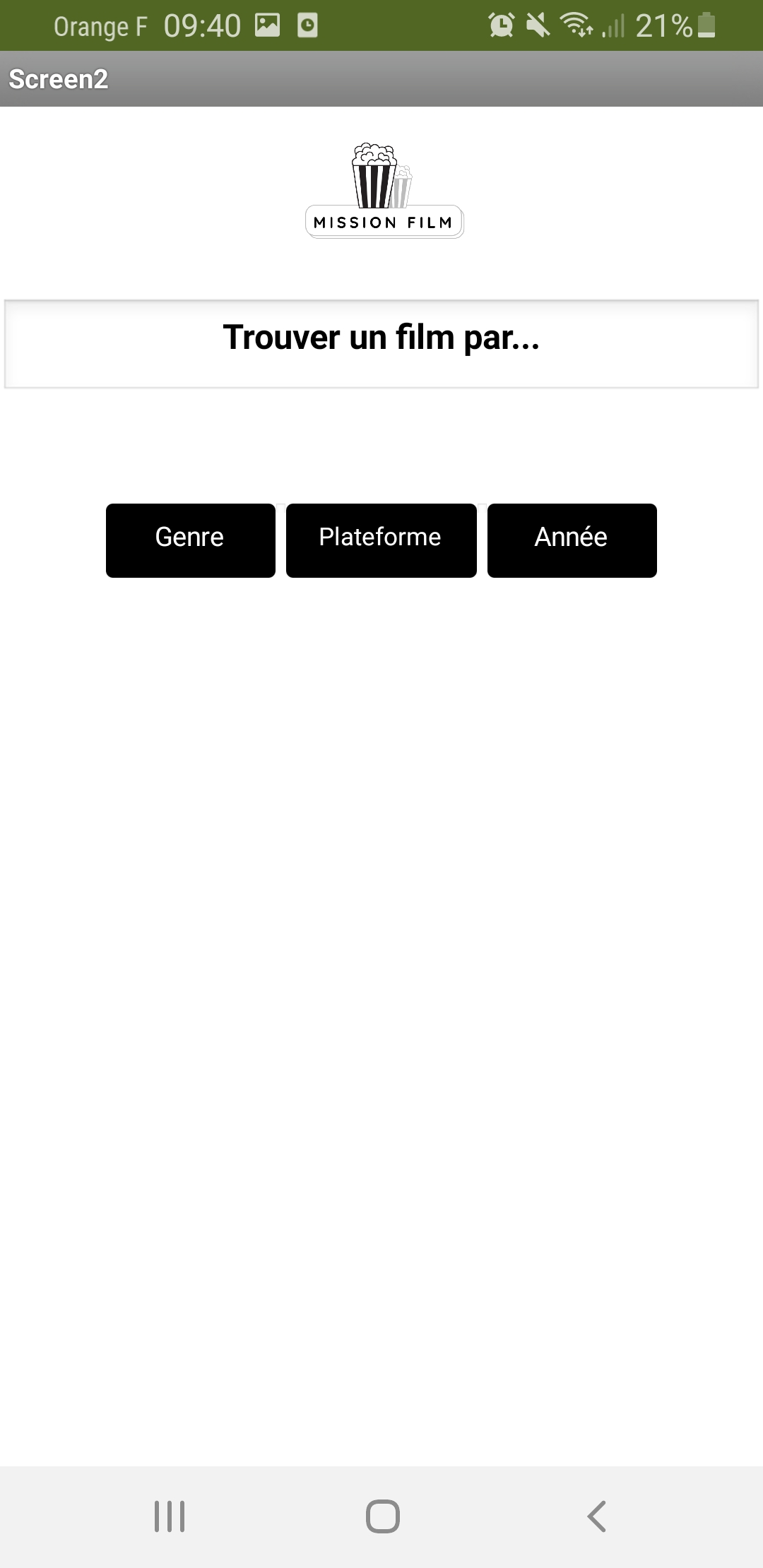The height and width of the screenshot is (1568, 763).
Task: Select the Genre button
Action: (x=191, y=540)
